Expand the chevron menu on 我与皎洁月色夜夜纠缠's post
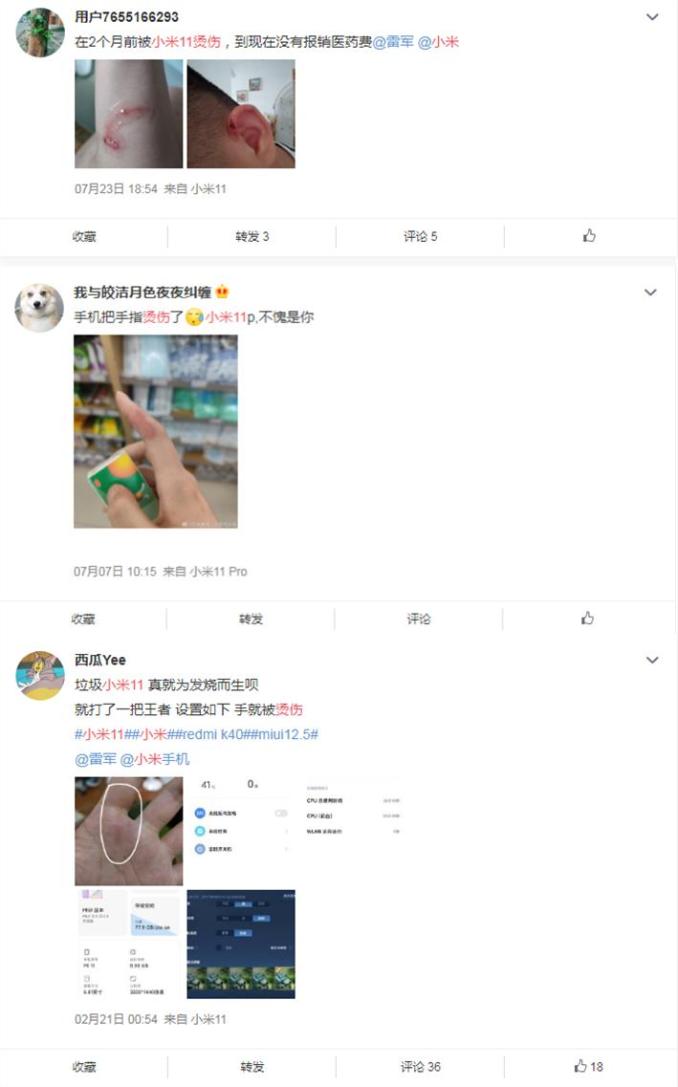This screenshot has height=1087, width=678. click(x=650, y=293)
